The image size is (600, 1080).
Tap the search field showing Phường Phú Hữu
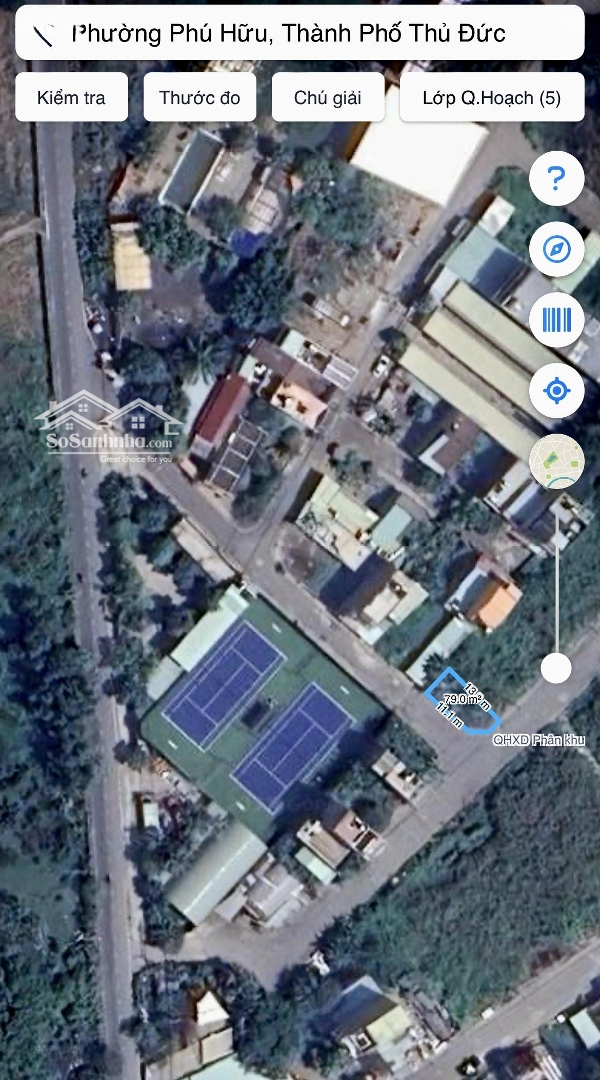coord(300,33)
